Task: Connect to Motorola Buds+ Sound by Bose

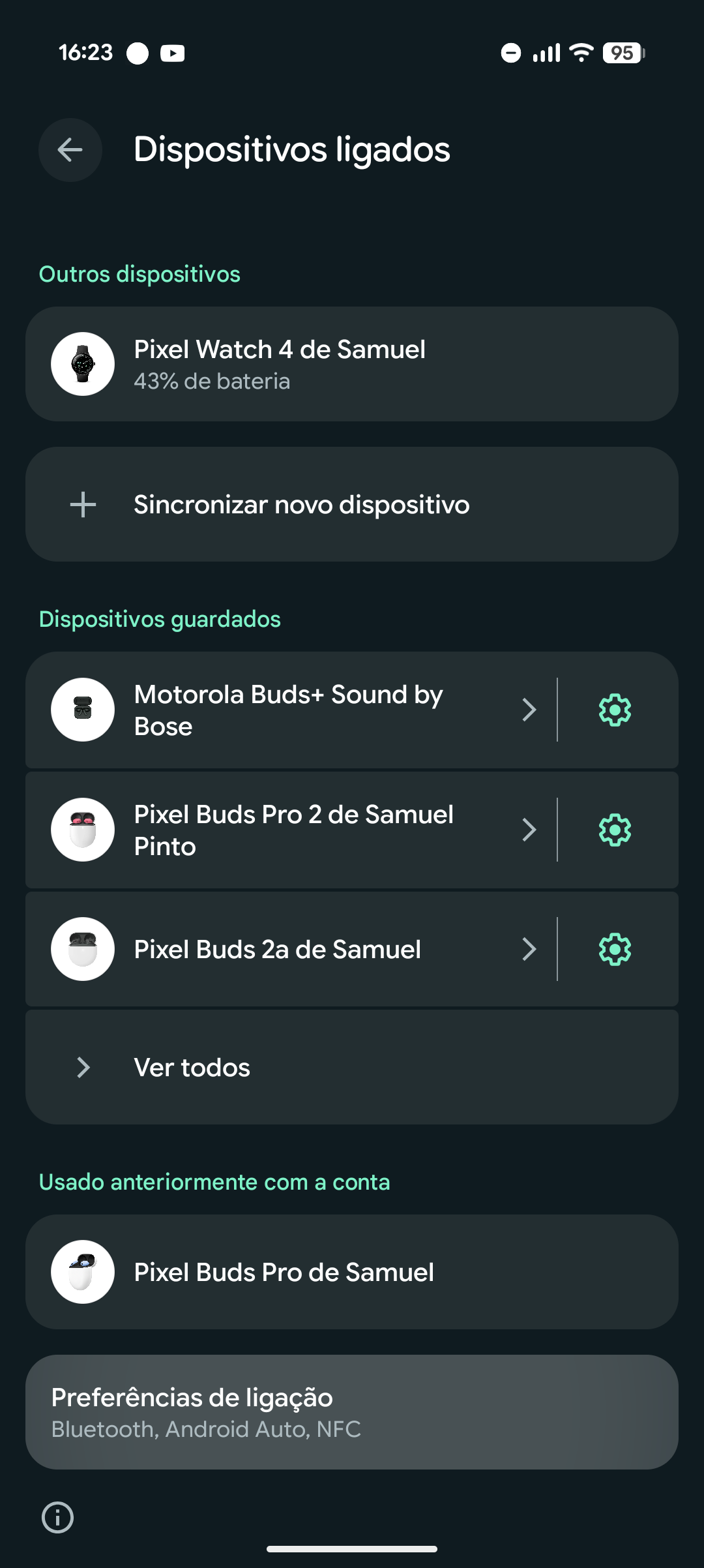Action: 288,710
